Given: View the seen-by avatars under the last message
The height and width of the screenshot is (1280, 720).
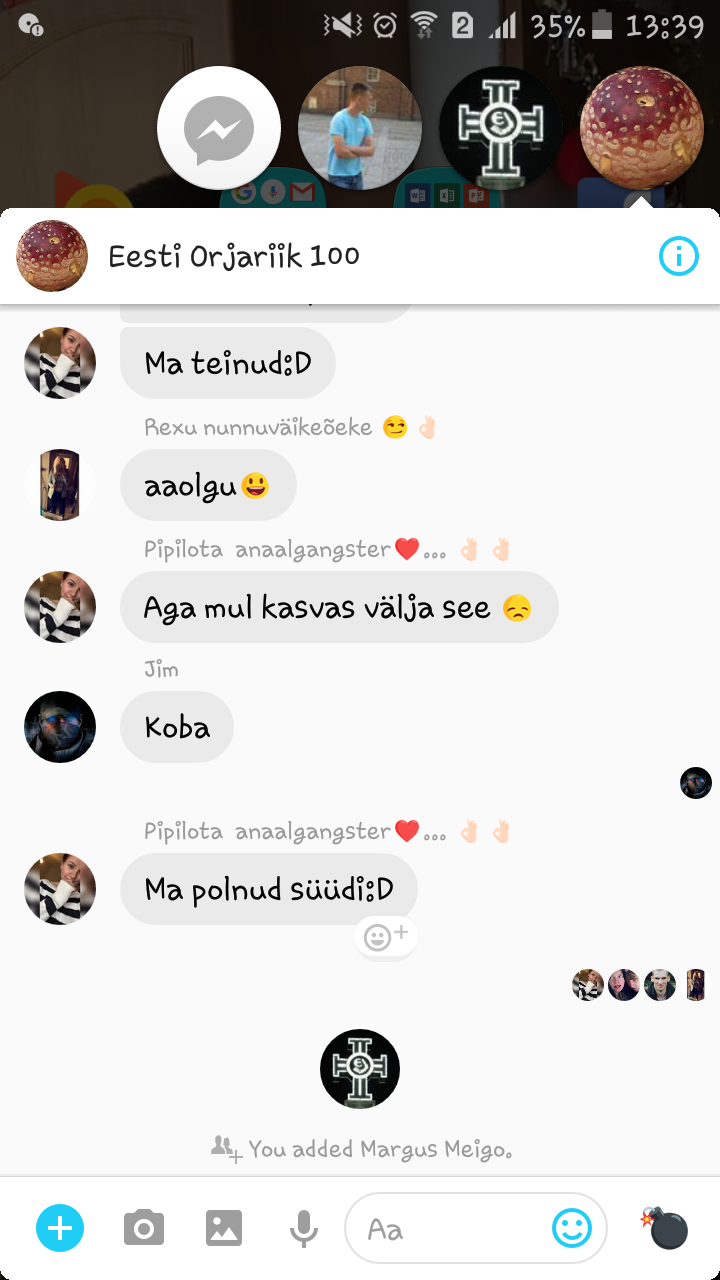Looking at the screenshot, I should [x=640, y=985].
